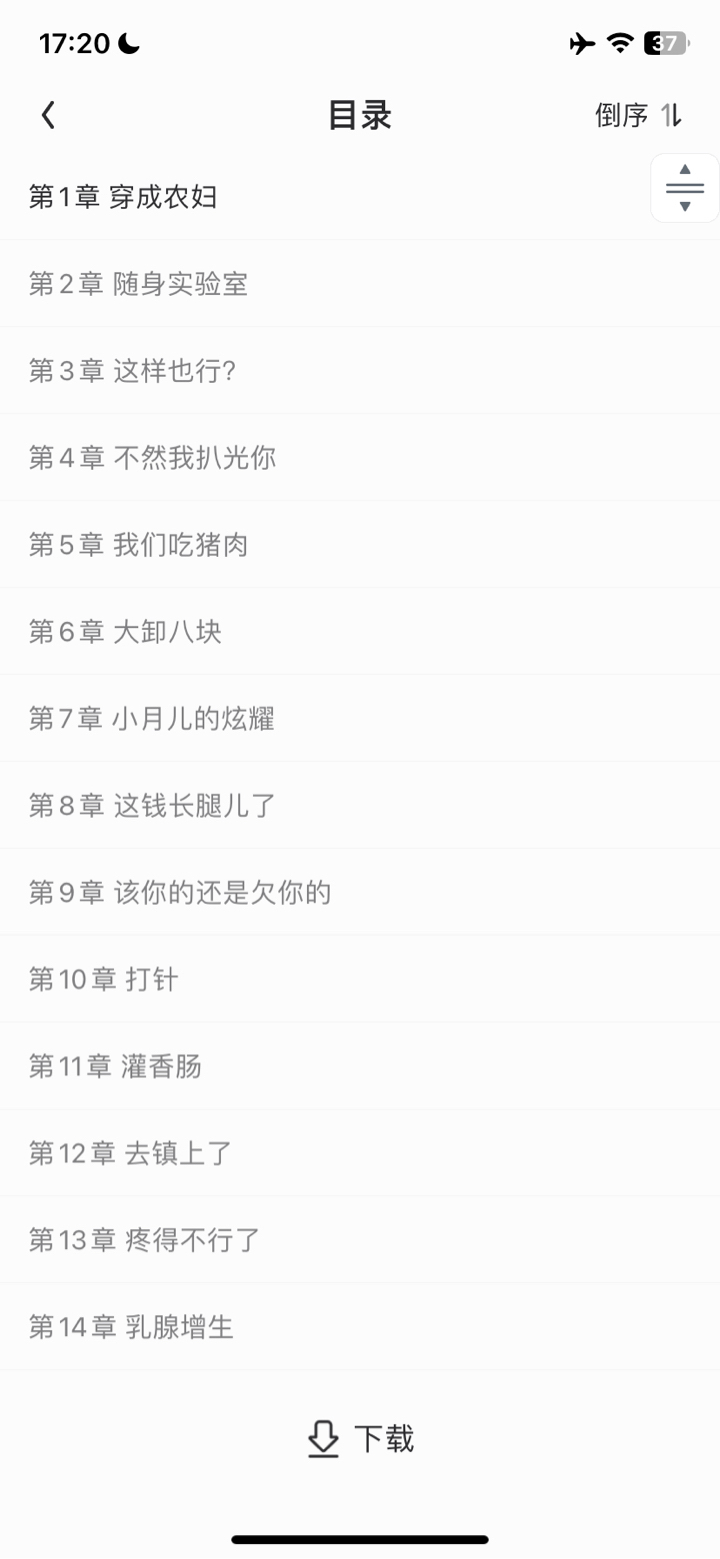This screenshot has width=720, height=1559.
Task: Open 第9章 该你的还是欠你的
Action: (x=180, y=893)
